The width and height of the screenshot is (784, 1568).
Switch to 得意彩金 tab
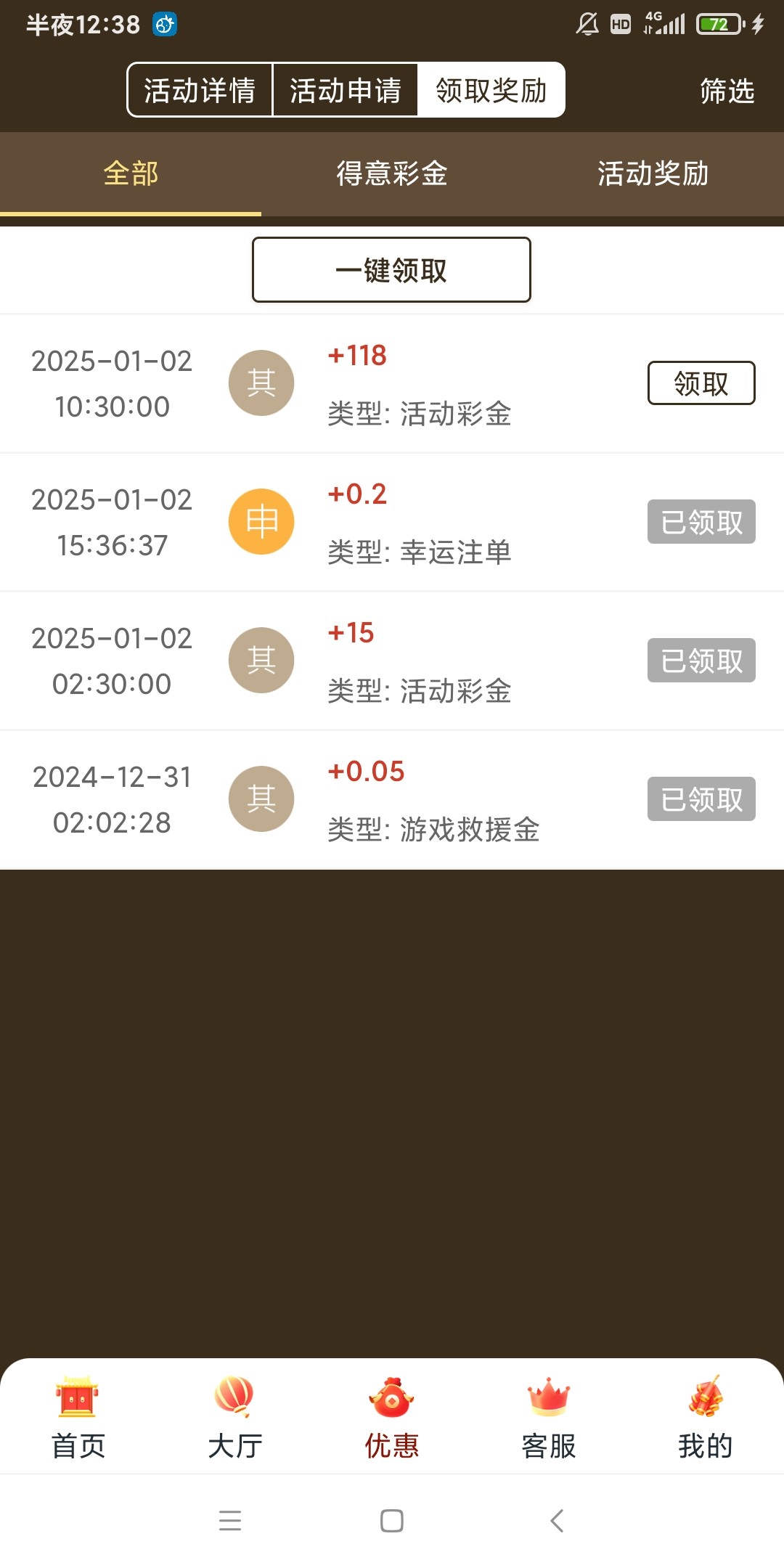[x=392, y=173]
